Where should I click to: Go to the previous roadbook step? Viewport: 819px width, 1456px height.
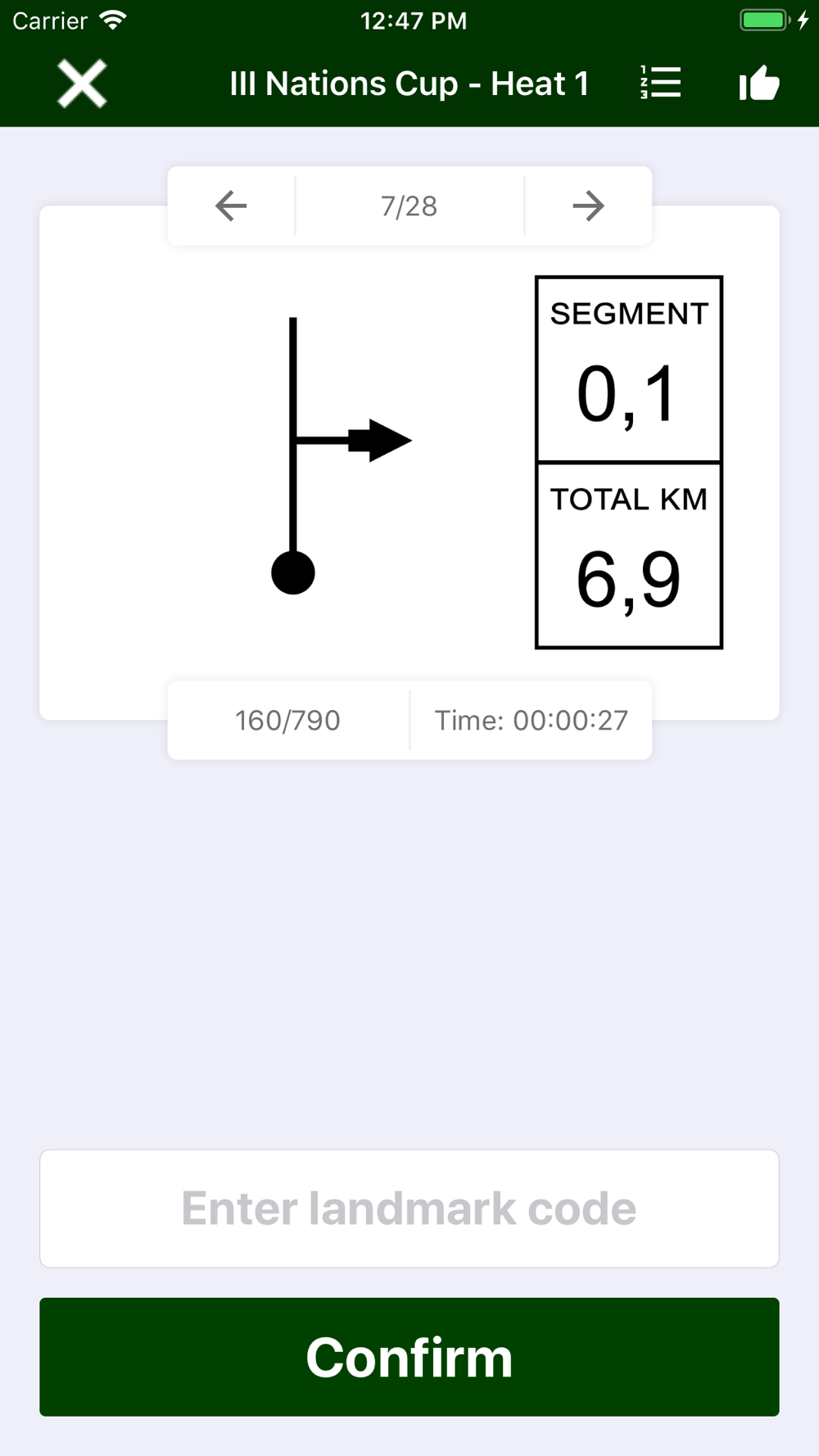[231, 206]
